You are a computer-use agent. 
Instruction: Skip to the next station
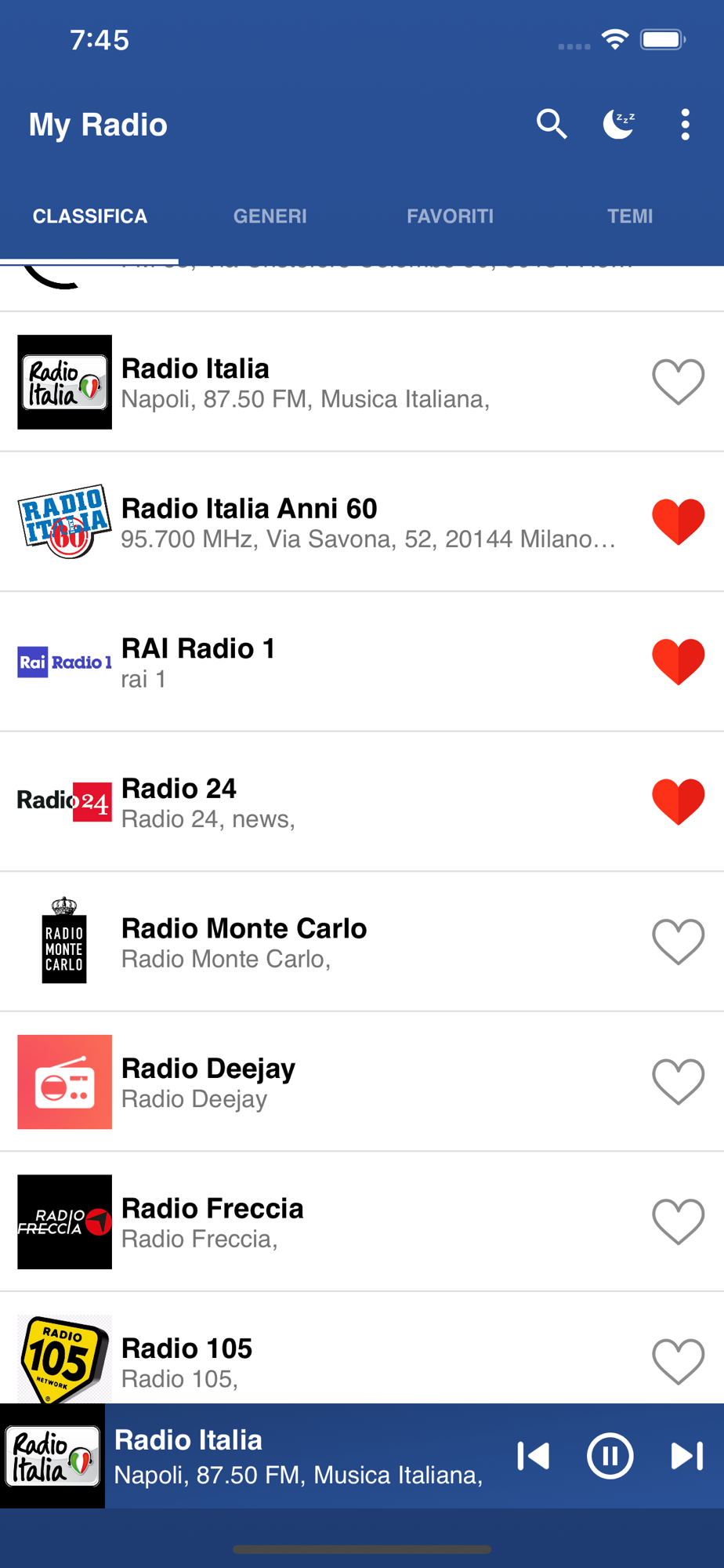tap(687, 1456)
